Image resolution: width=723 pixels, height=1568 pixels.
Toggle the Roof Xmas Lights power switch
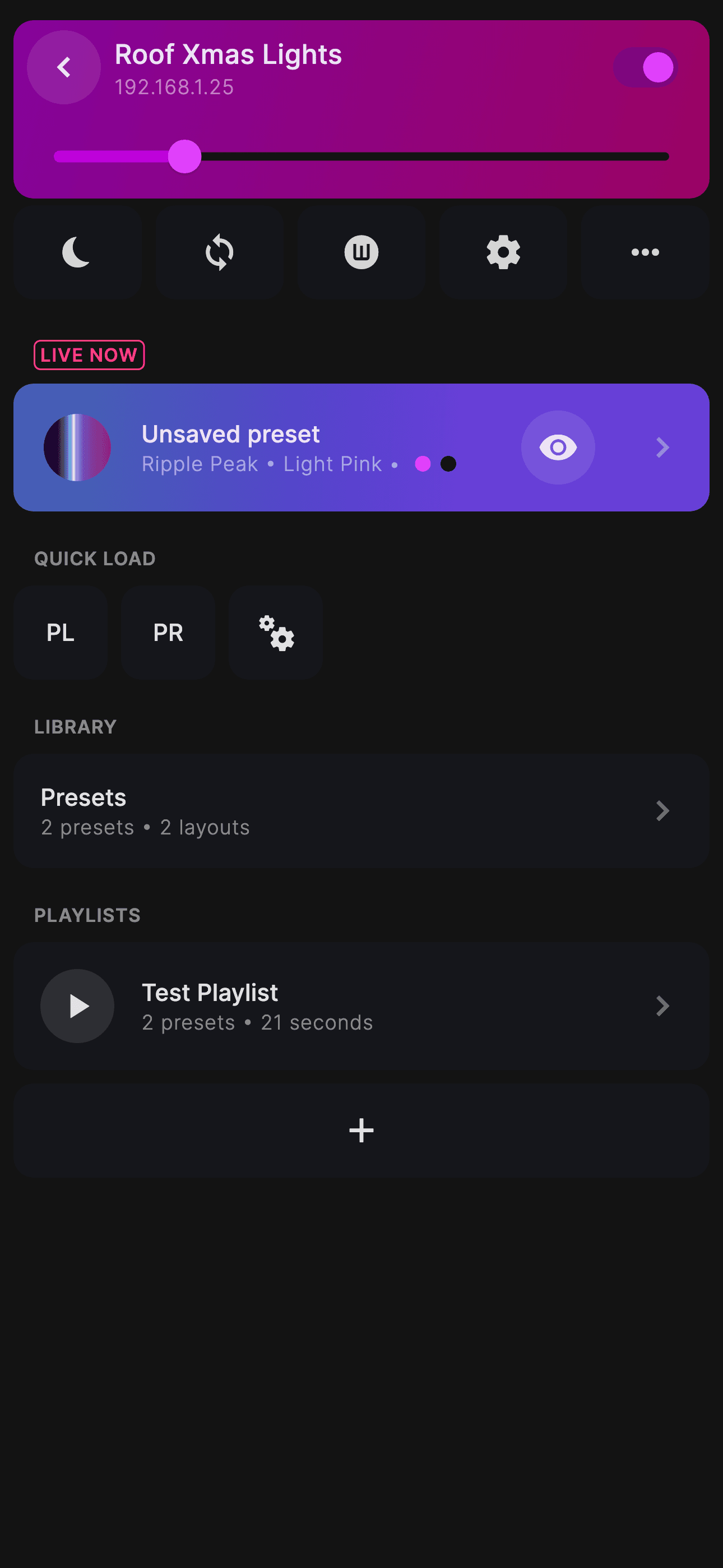645,67
